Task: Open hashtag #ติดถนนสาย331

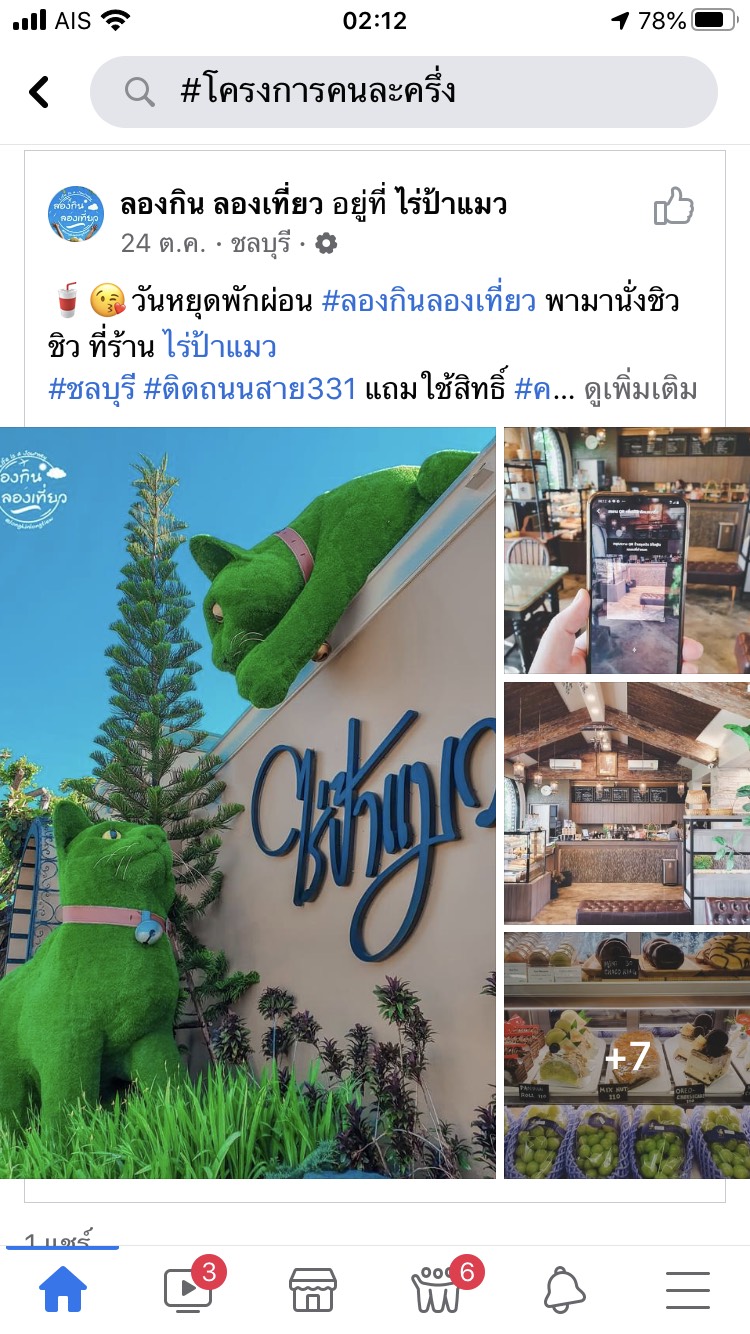Action: pyautogui.click(x=250, y=389)
